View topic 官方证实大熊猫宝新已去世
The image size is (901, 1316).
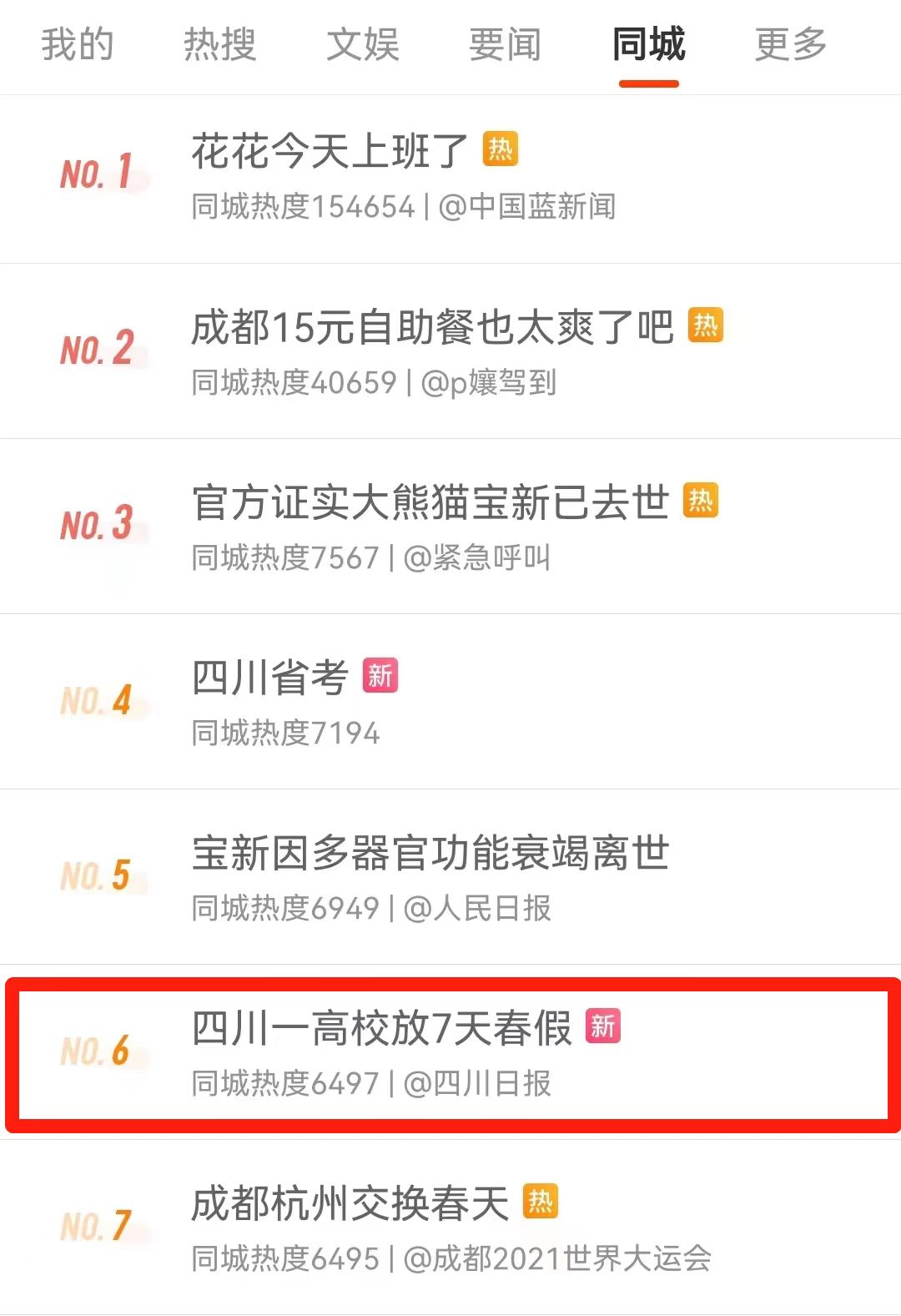[430, 502]
